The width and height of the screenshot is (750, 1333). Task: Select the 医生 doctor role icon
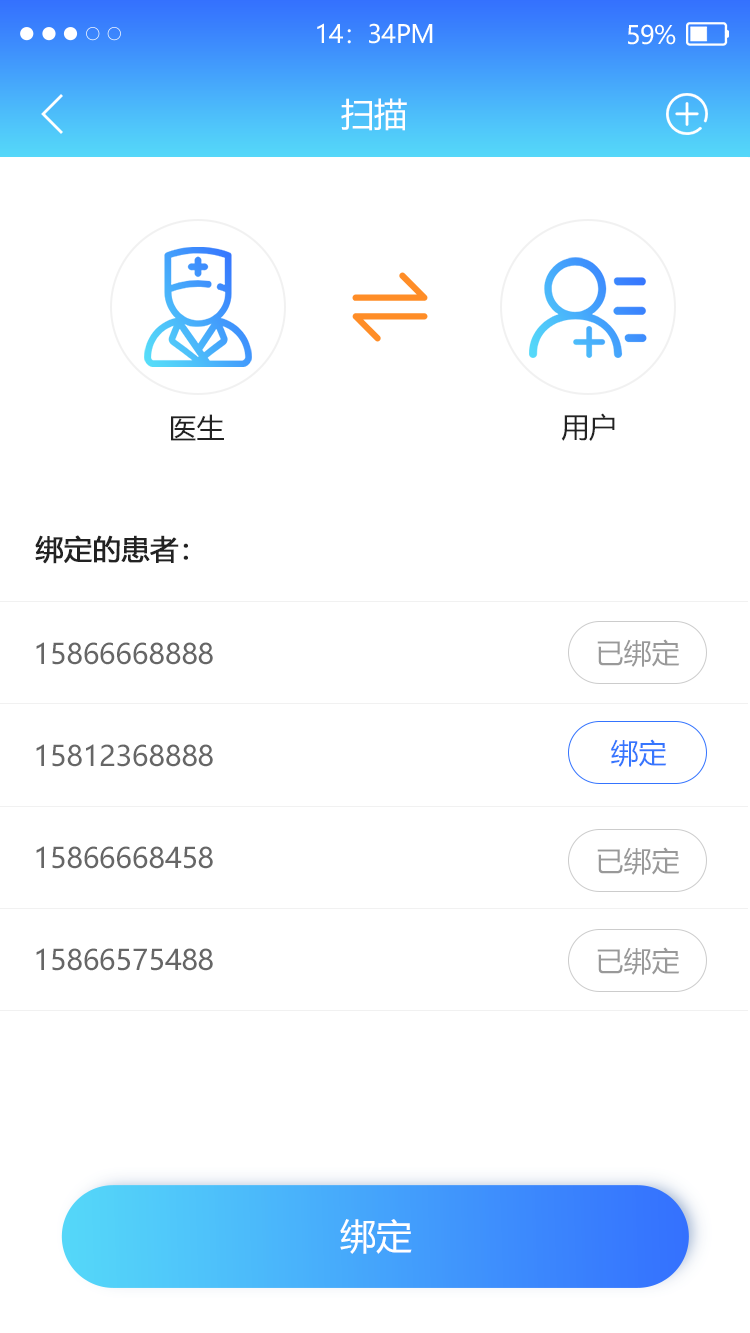tap(198, 307)
